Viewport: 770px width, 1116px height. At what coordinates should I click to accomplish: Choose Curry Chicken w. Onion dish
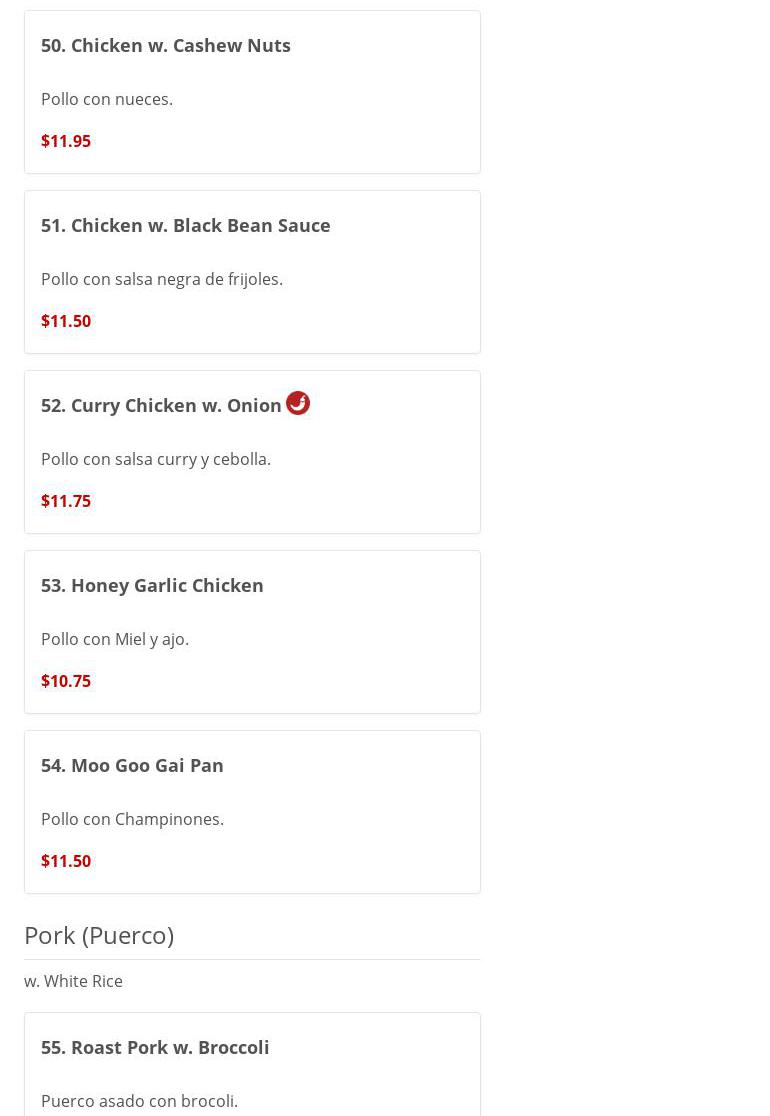[252, 452]
